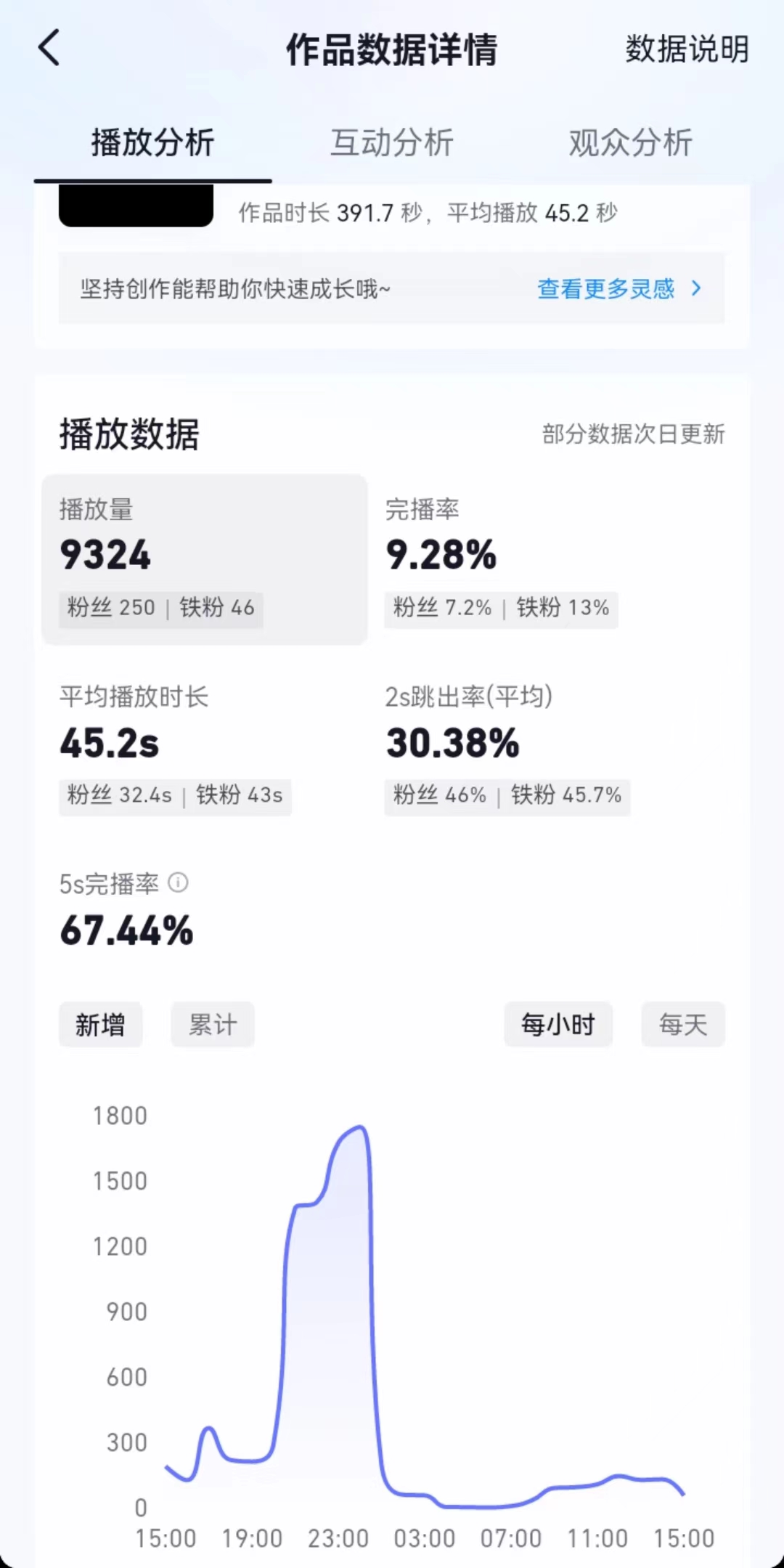Switch the chart to 新增 view
Viewport: 784px width, 1568px height.
[x=100, y=1025]
